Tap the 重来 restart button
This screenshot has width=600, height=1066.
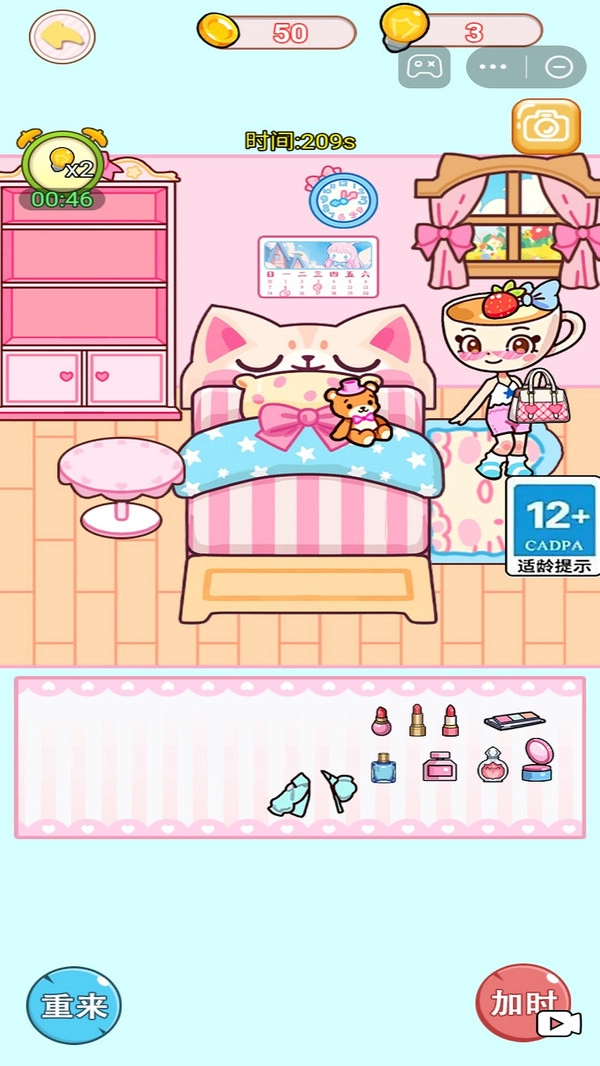point(74,1005)
